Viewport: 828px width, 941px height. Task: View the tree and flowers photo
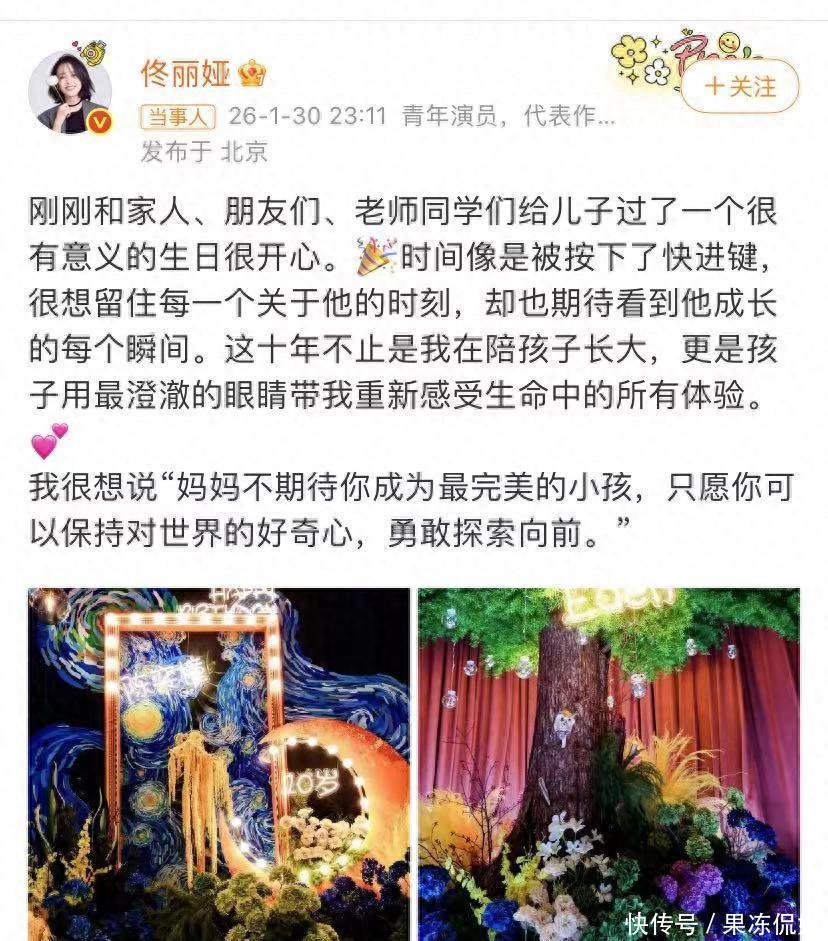tap(608, 762)
